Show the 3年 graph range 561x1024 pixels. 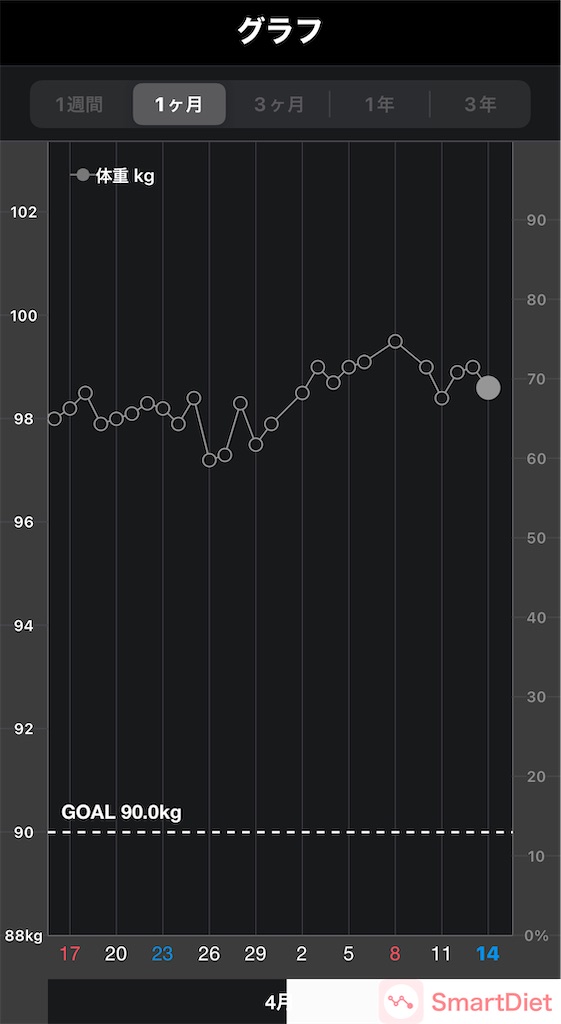(x=480, y=104)
